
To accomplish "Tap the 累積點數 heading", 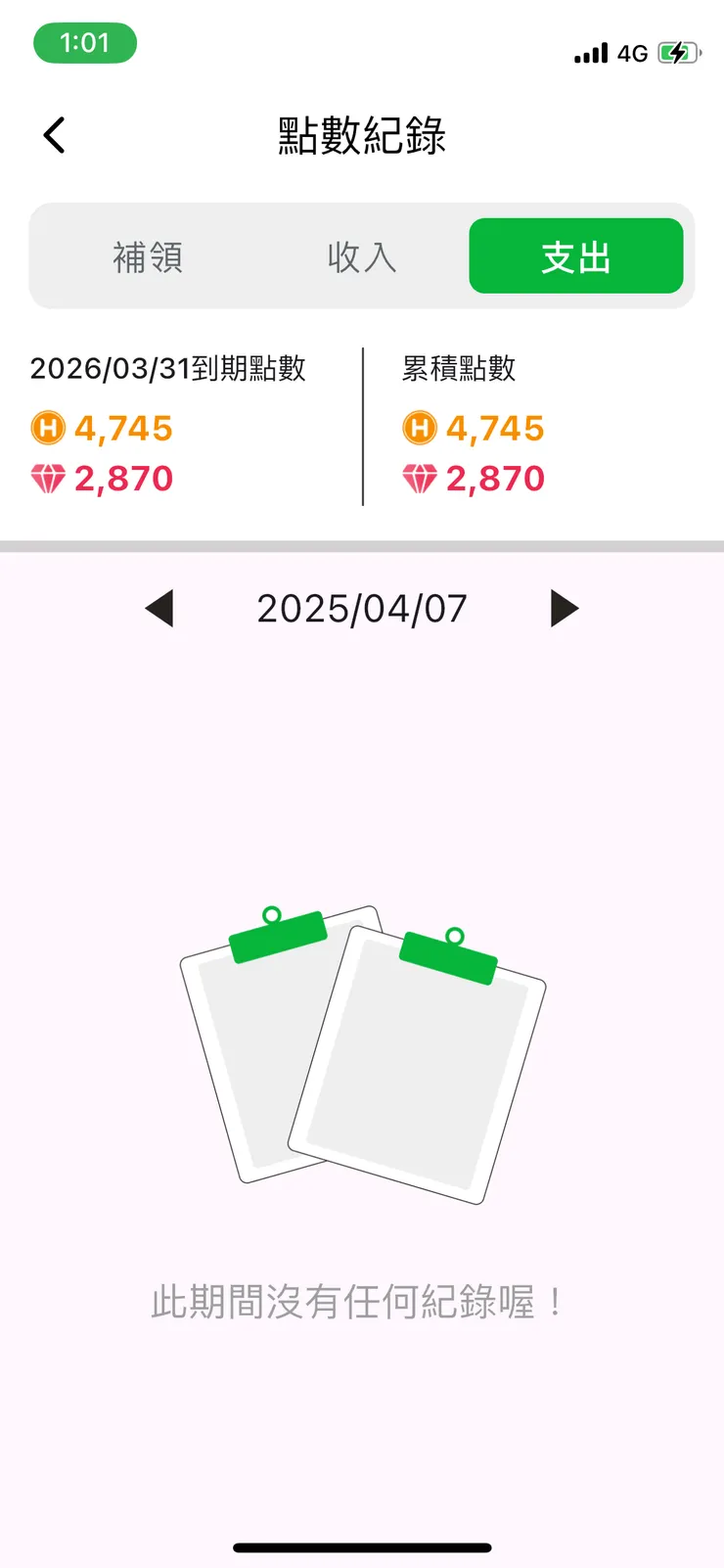I will (x=456, y=370).
